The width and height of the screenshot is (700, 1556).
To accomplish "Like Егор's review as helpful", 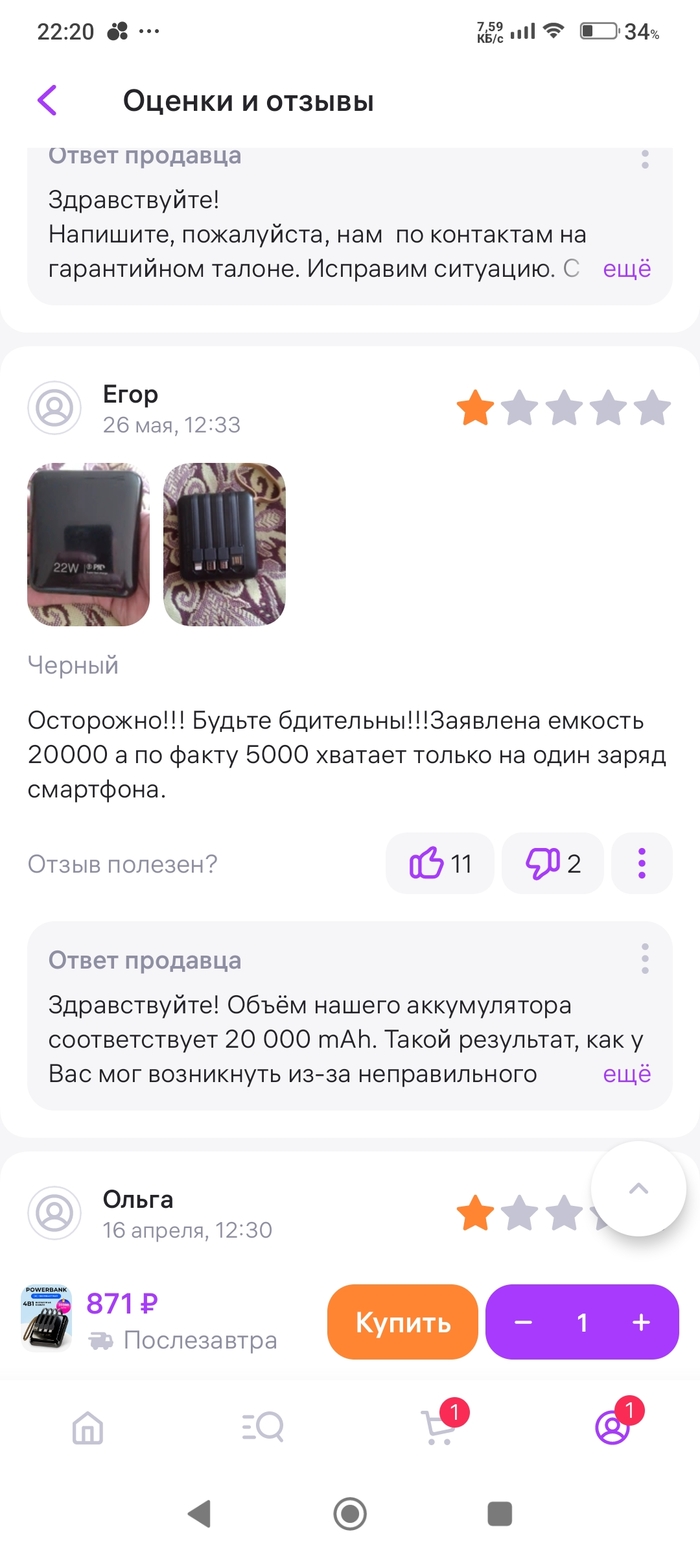I will click(x=440, y=863).
